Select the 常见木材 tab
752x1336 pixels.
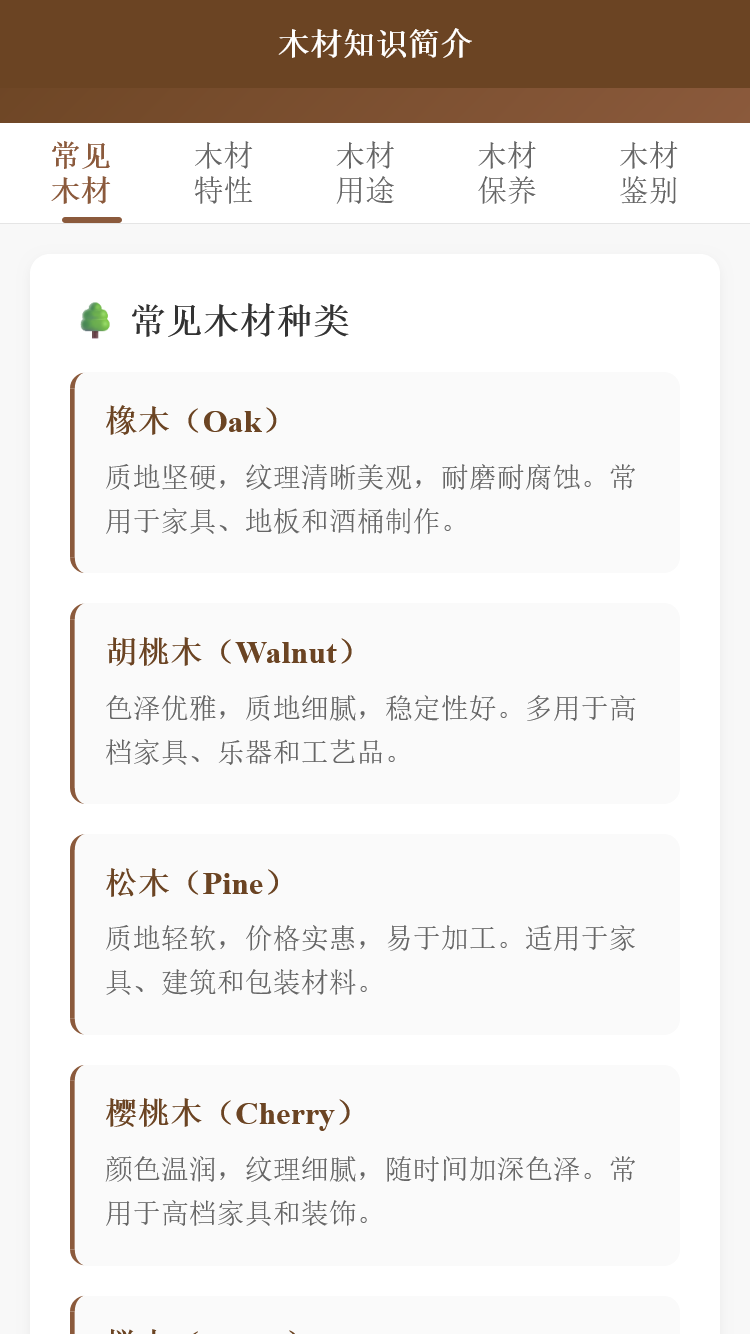[81, 173]
